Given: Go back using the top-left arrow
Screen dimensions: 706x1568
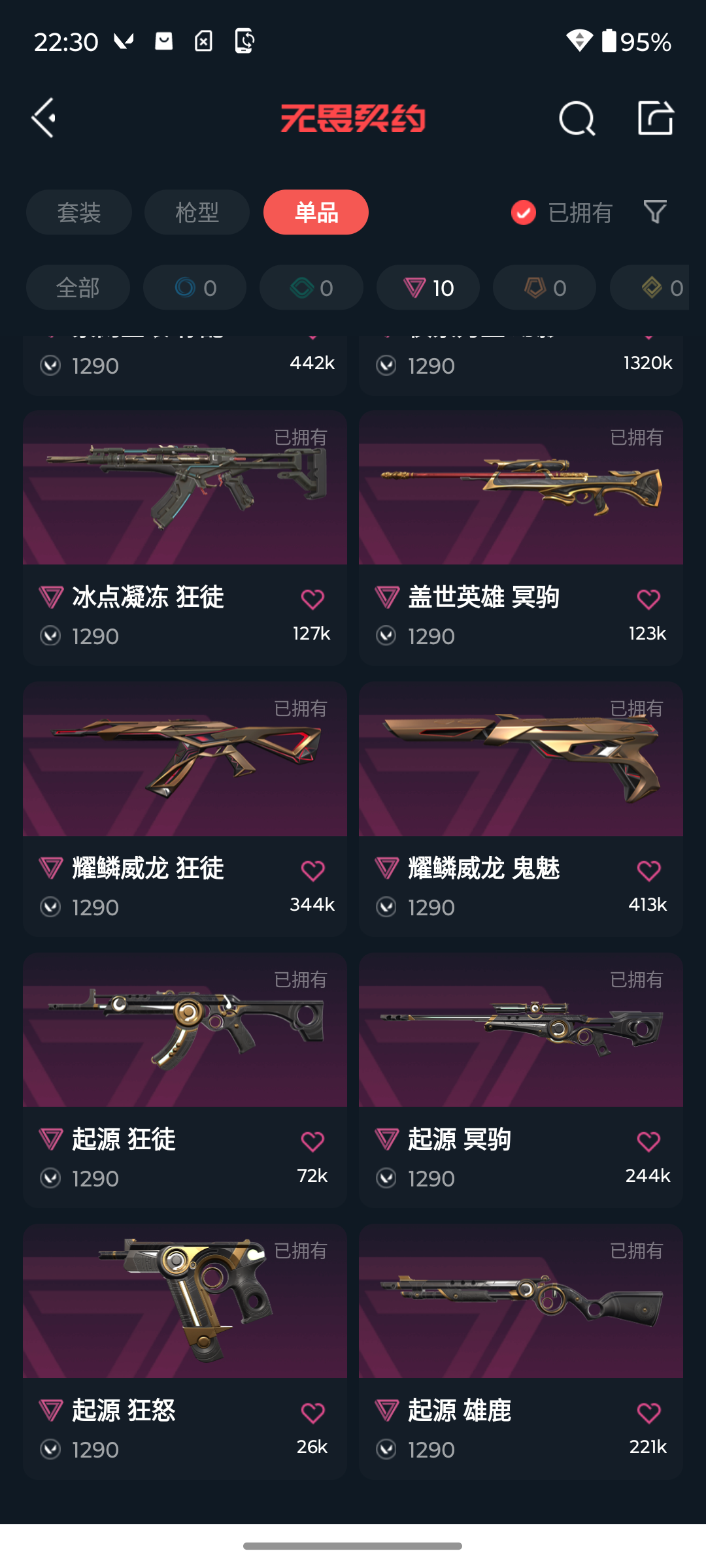Looking at the screenshot, I should (44, 118).
